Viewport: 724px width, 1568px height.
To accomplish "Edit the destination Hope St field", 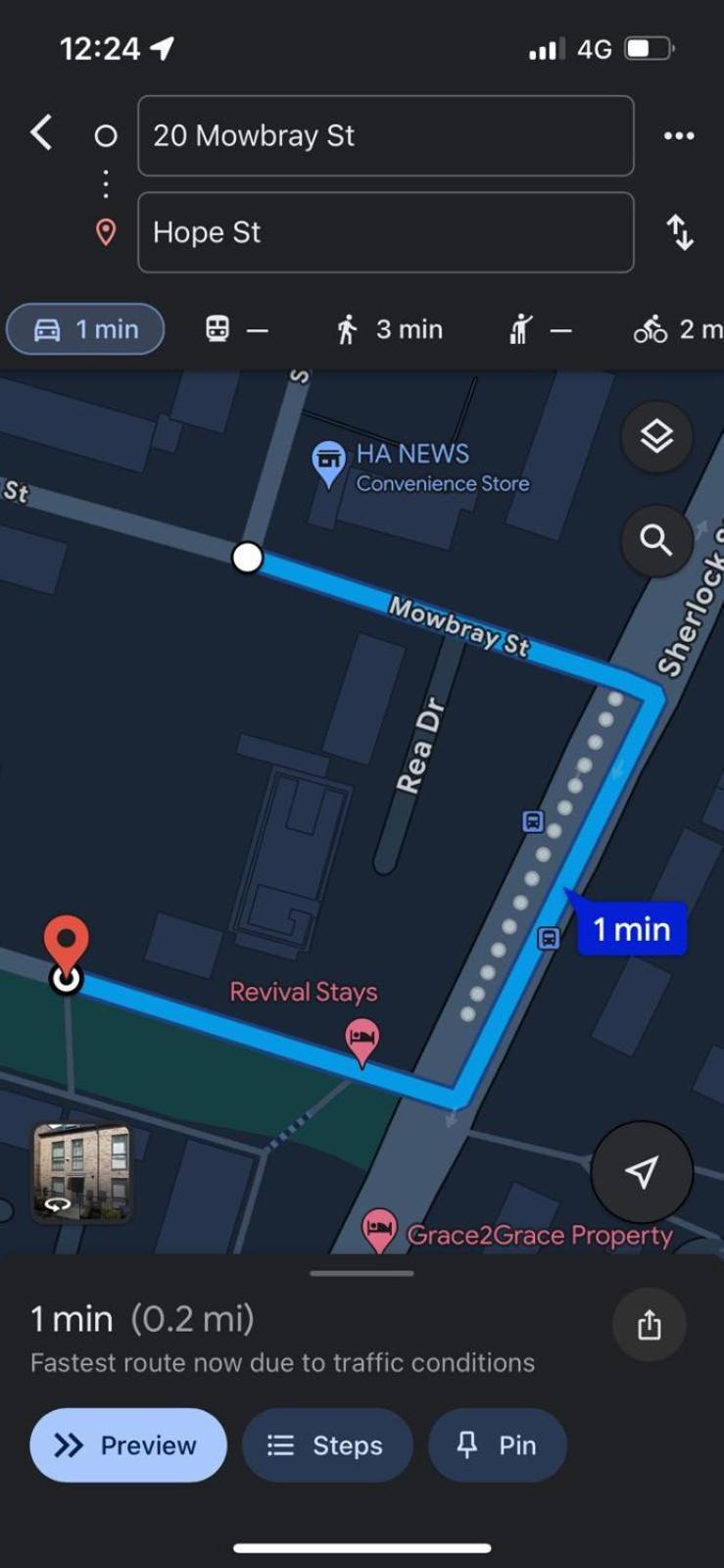I will tap(385, 232).
